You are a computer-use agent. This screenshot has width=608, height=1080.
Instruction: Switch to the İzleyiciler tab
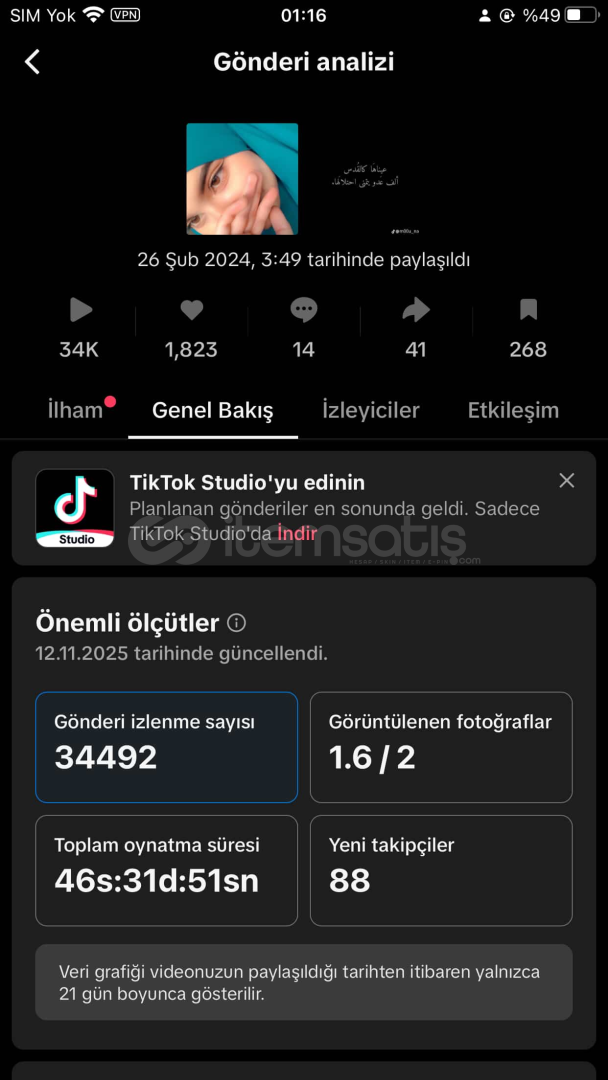click(x=371, y=410)
